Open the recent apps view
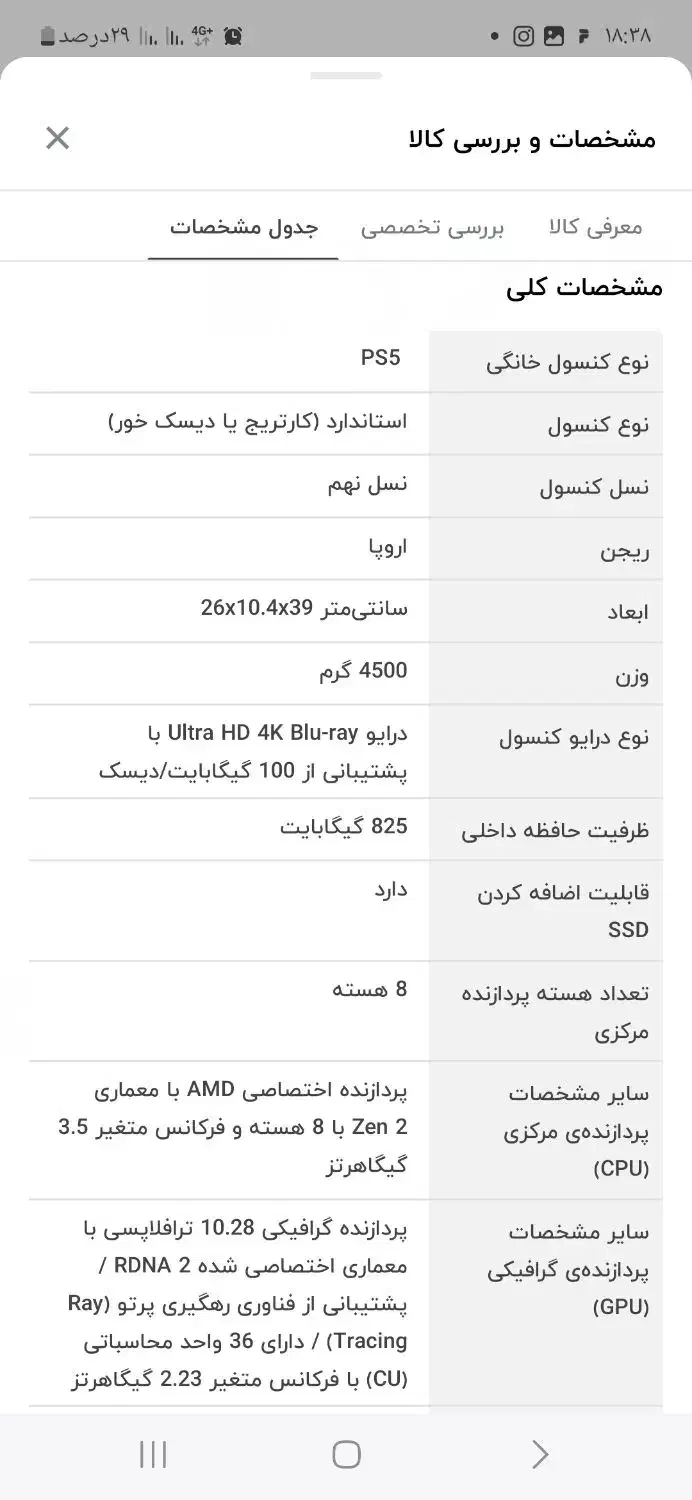 (x=153, y=1454)
